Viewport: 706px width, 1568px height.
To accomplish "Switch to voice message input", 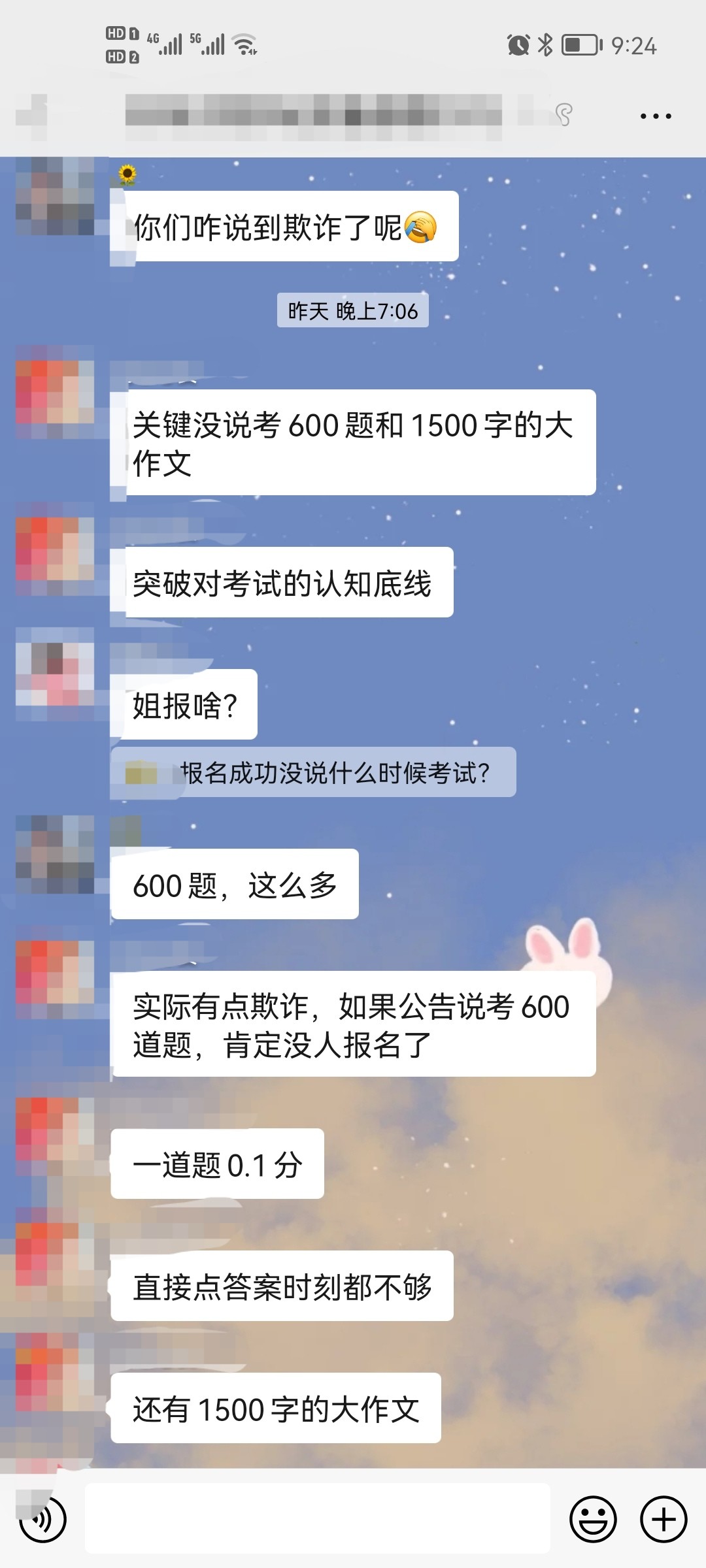I will click(x=42, y=1519).
